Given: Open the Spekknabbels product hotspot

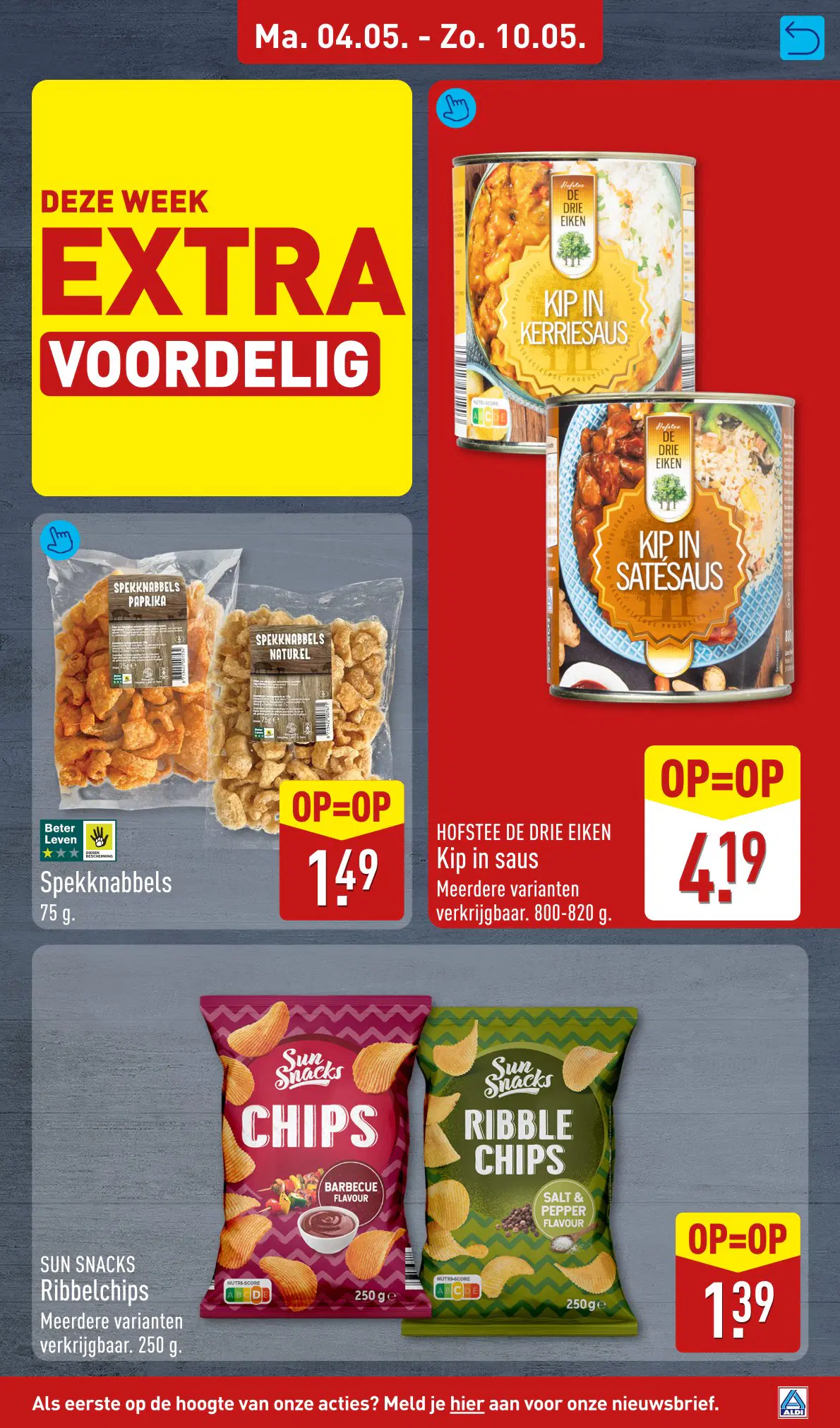Looking at the screenshot, I should (x=60, y=541).
